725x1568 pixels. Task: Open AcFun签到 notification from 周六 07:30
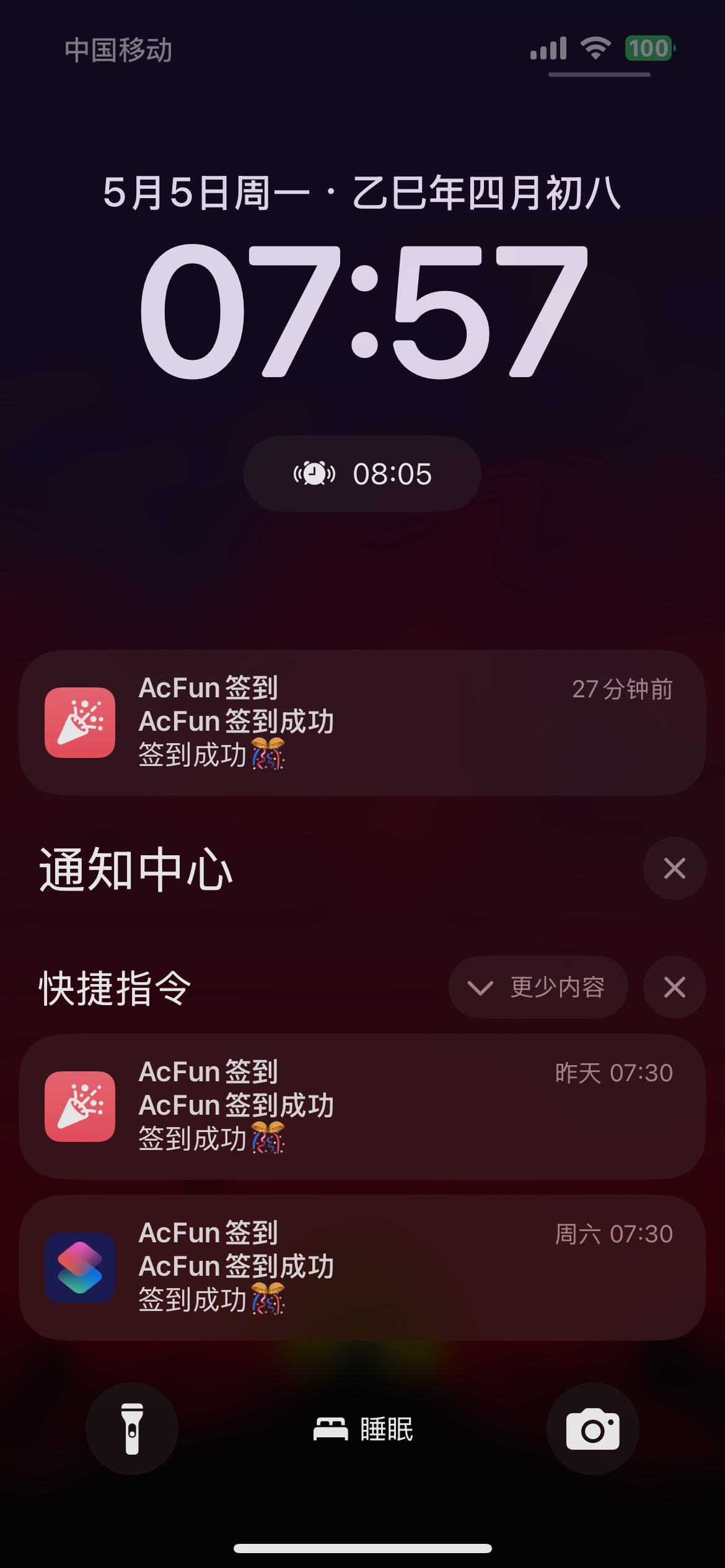[x=362, y=1268]
